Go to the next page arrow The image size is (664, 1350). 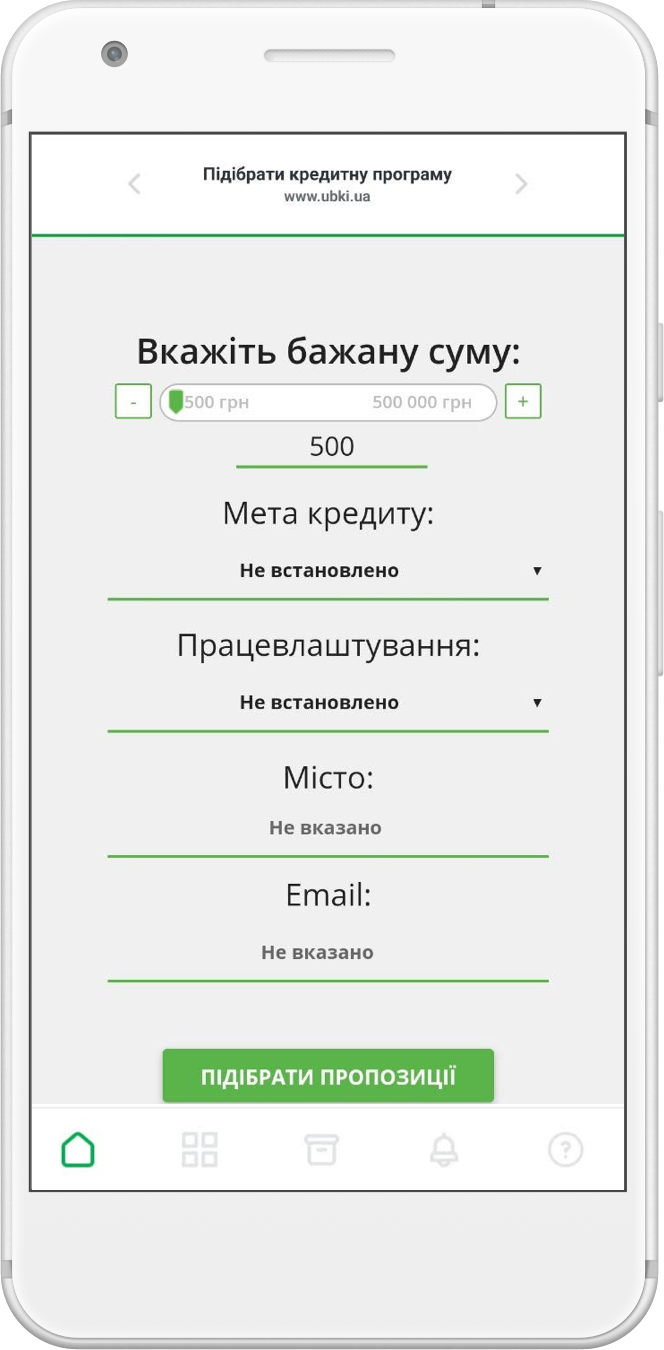(520, 184)
